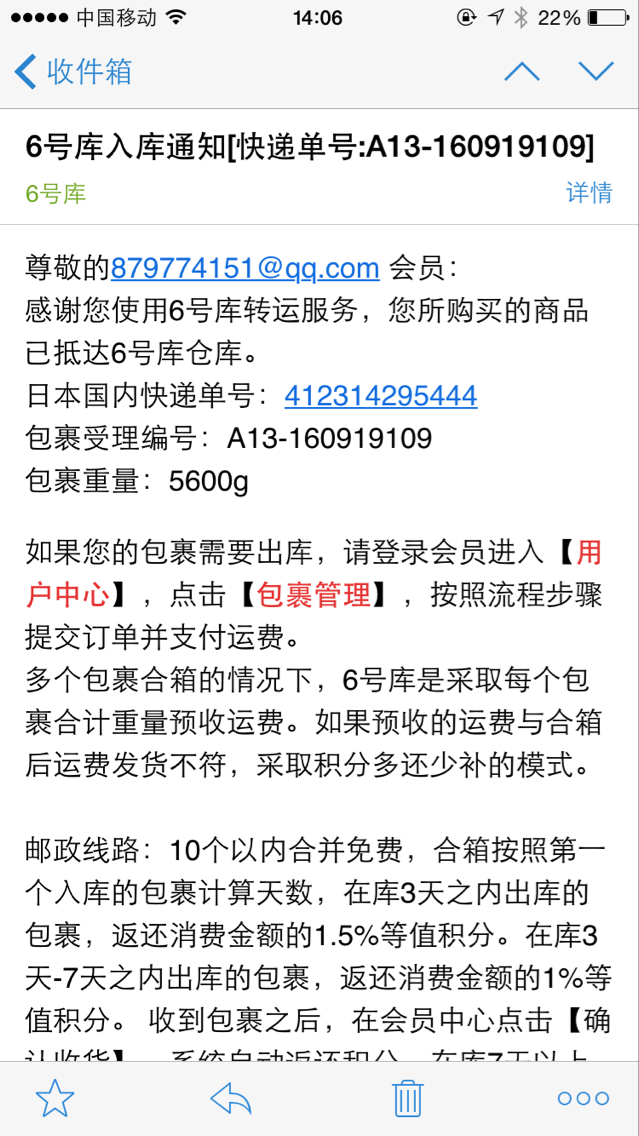Go back to the 收件箱 inbox

(73, 72)
